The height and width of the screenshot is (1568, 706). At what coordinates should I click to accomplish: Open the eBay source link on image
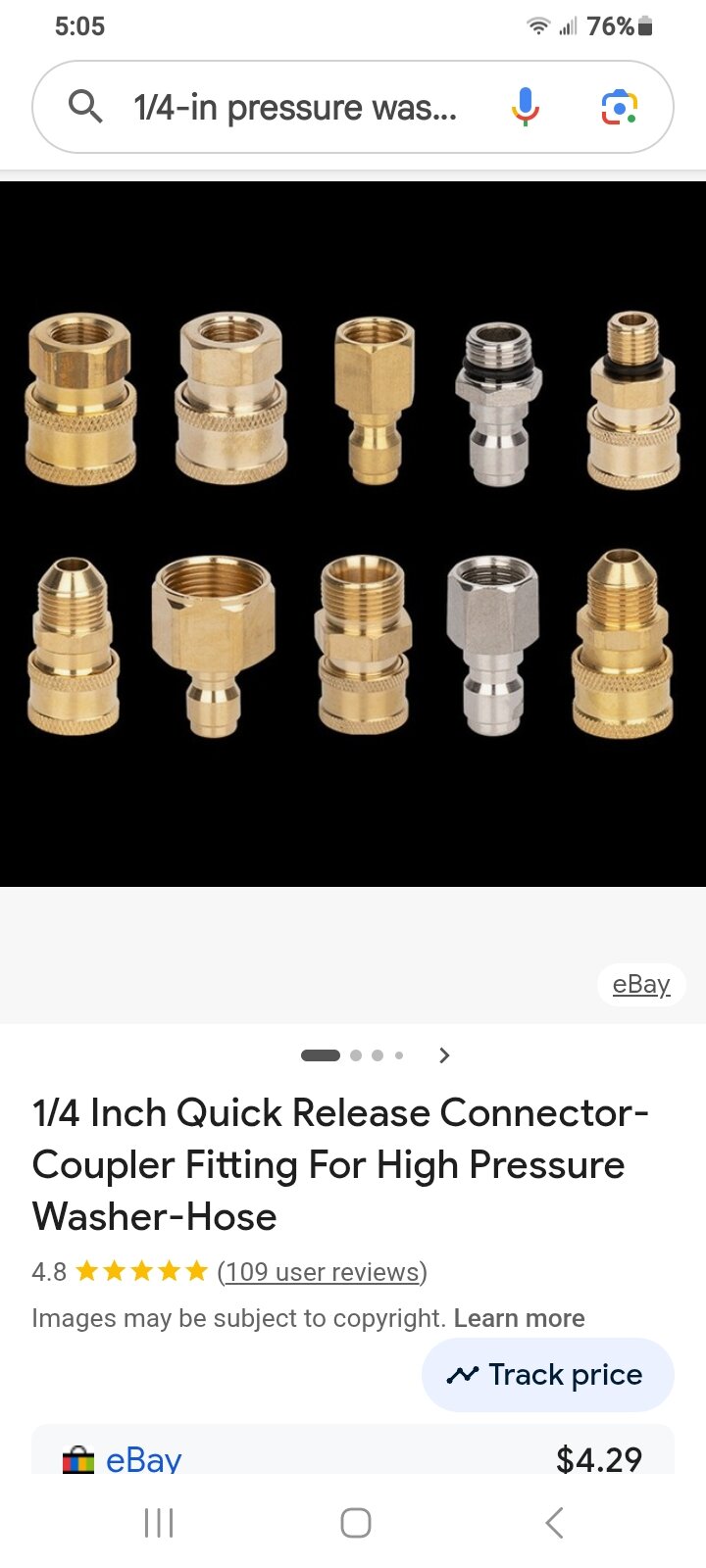(640, 984)
